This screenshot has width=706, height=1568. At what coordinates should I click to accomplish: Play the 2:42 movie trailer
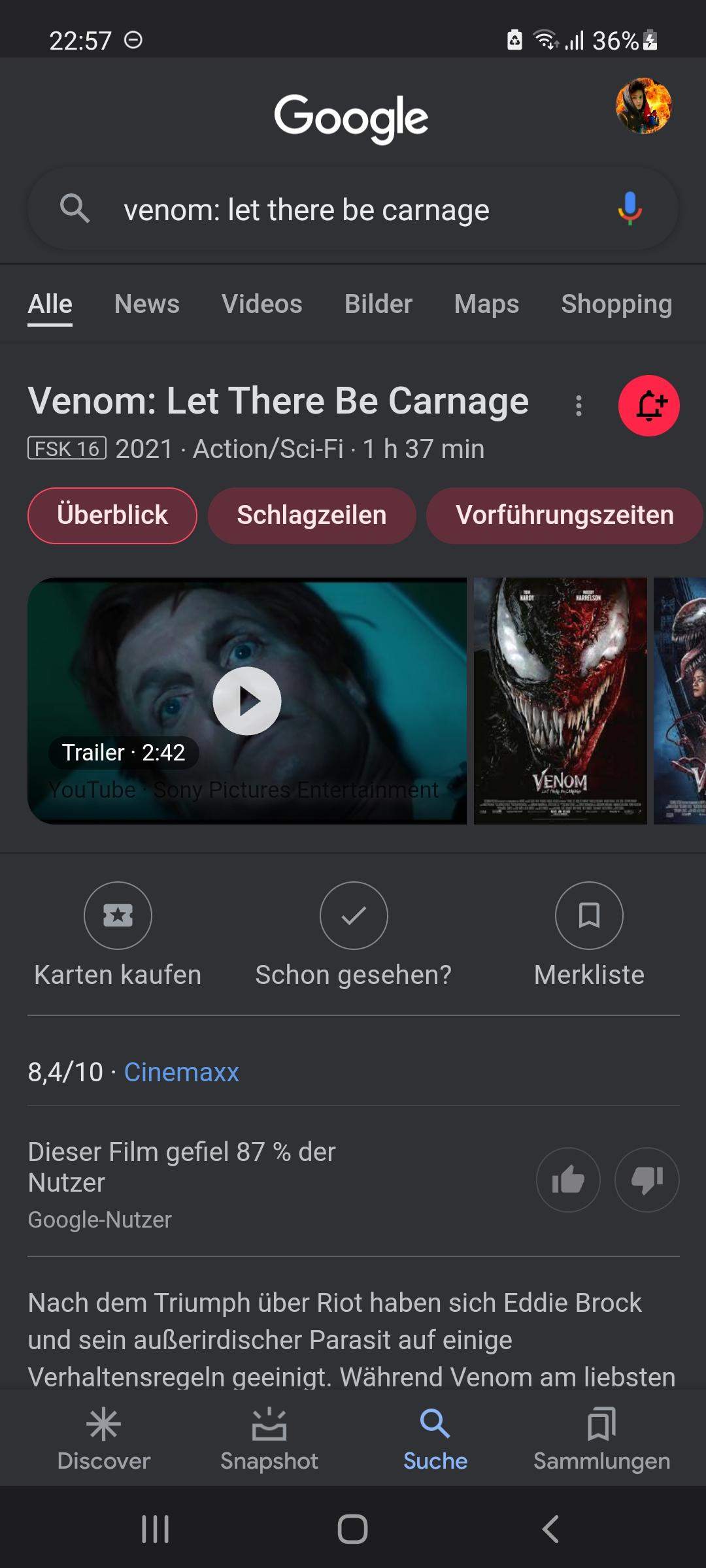(247, 700)
